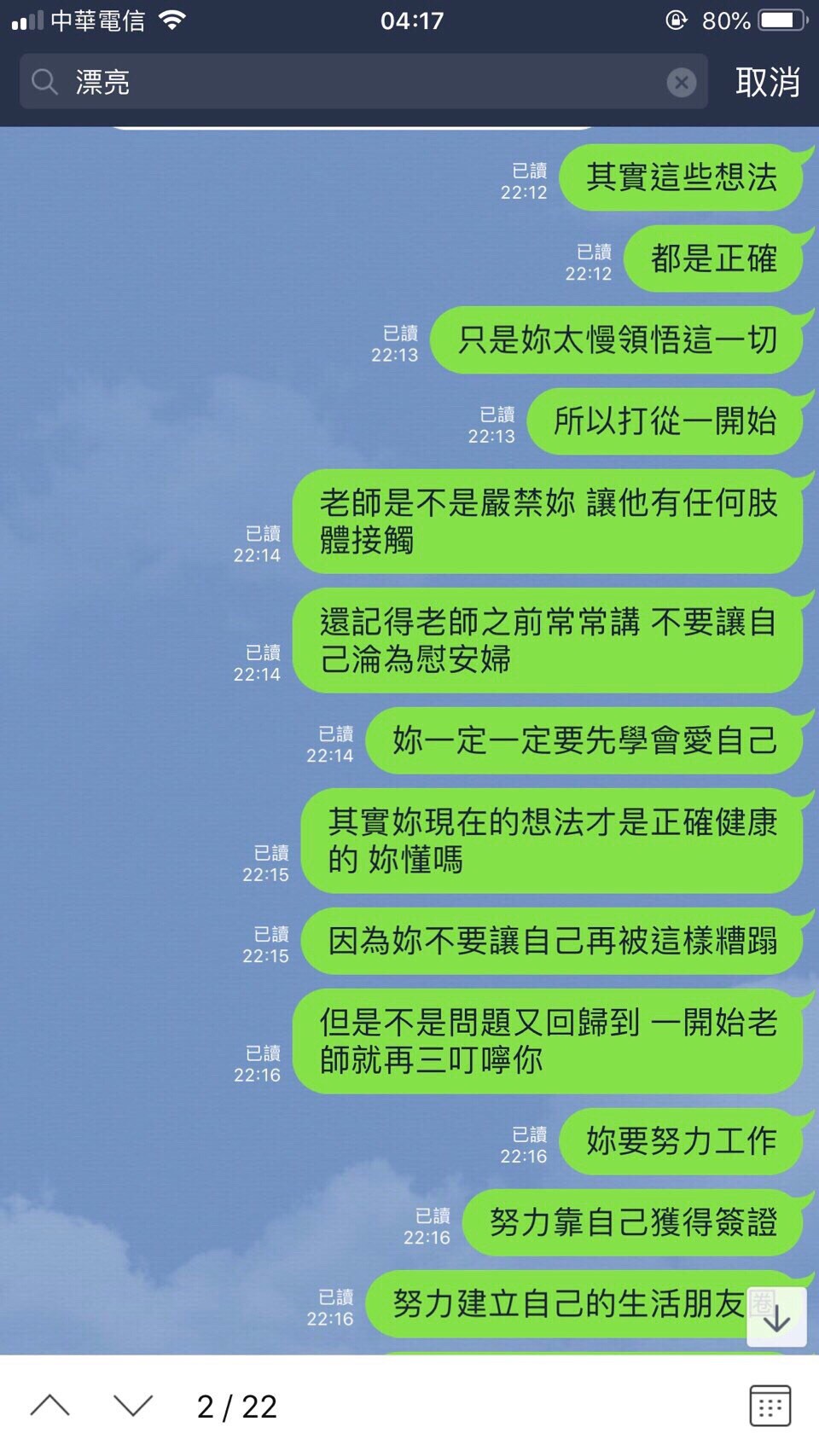Go to the next search result
The image size is (819, 1456).
click(133, 1406)
